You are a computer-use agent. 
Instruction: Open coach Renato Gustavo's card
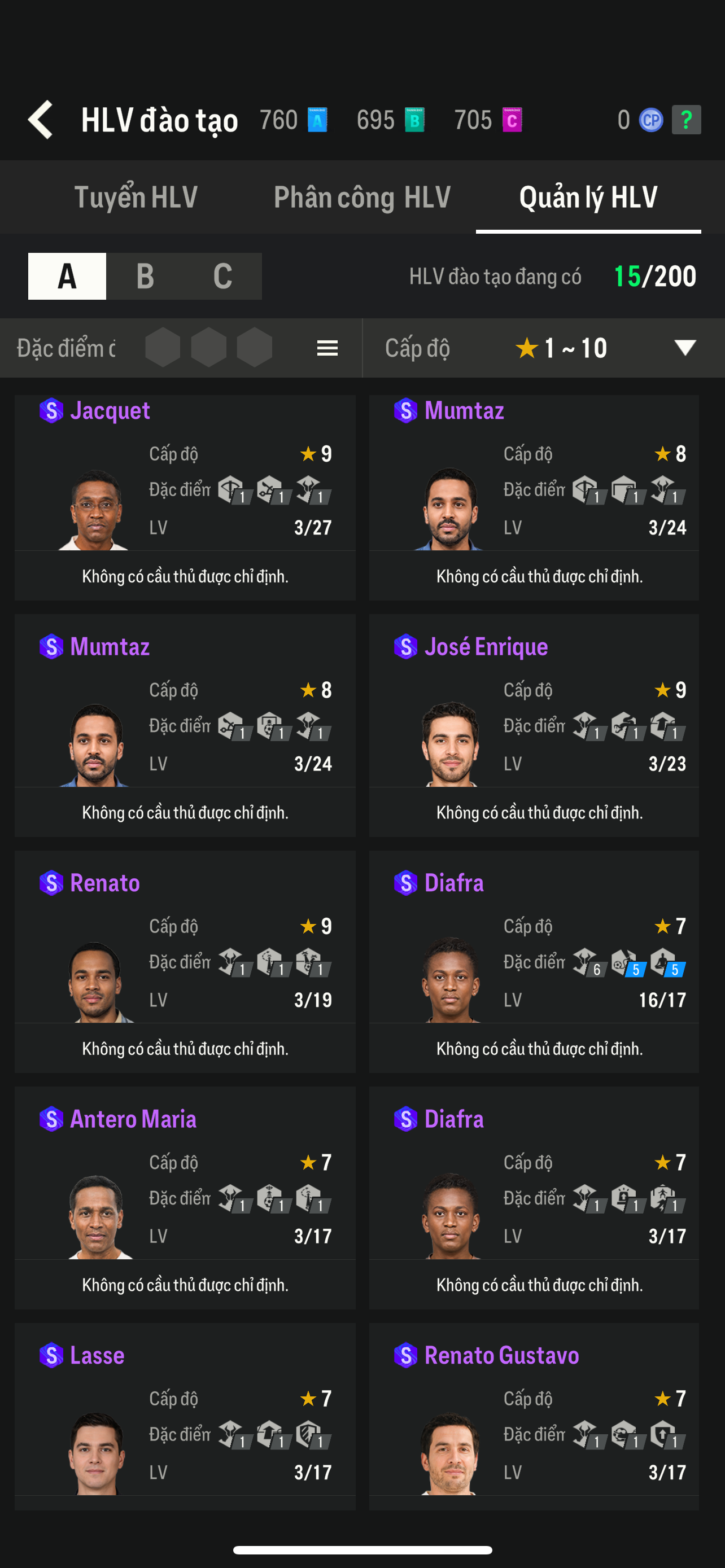(534, 1416)
